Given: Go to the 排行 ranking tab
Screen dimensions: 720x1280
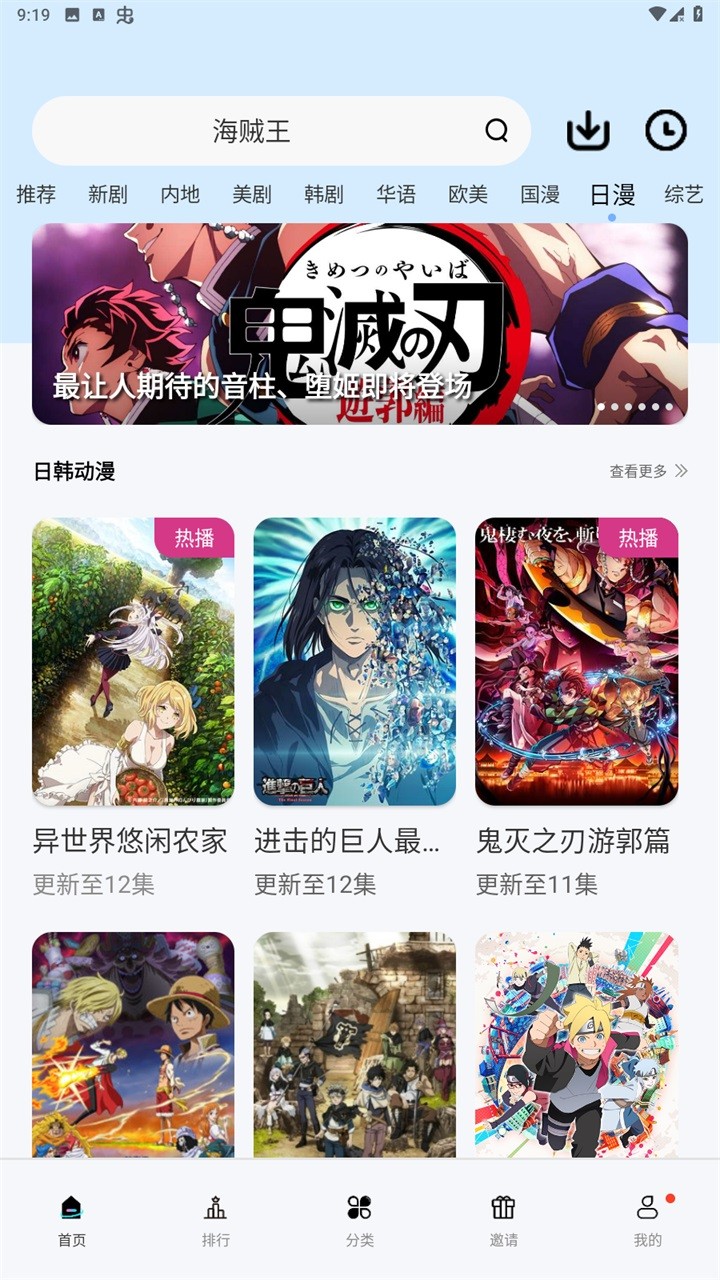Looking at the screenshot, I should [x=216, y=1220].
